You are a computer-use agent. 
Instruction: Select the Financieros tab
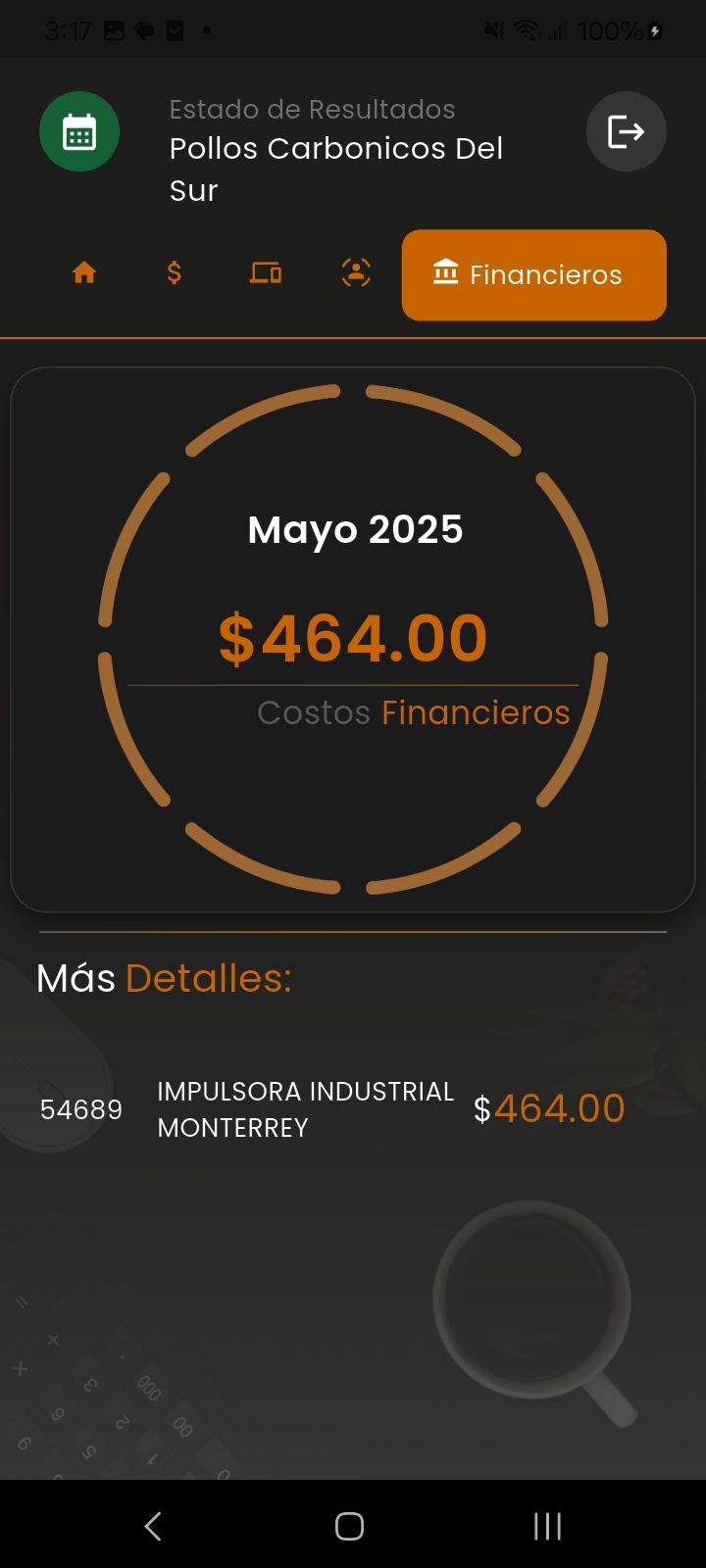click(x=534, y=275)
